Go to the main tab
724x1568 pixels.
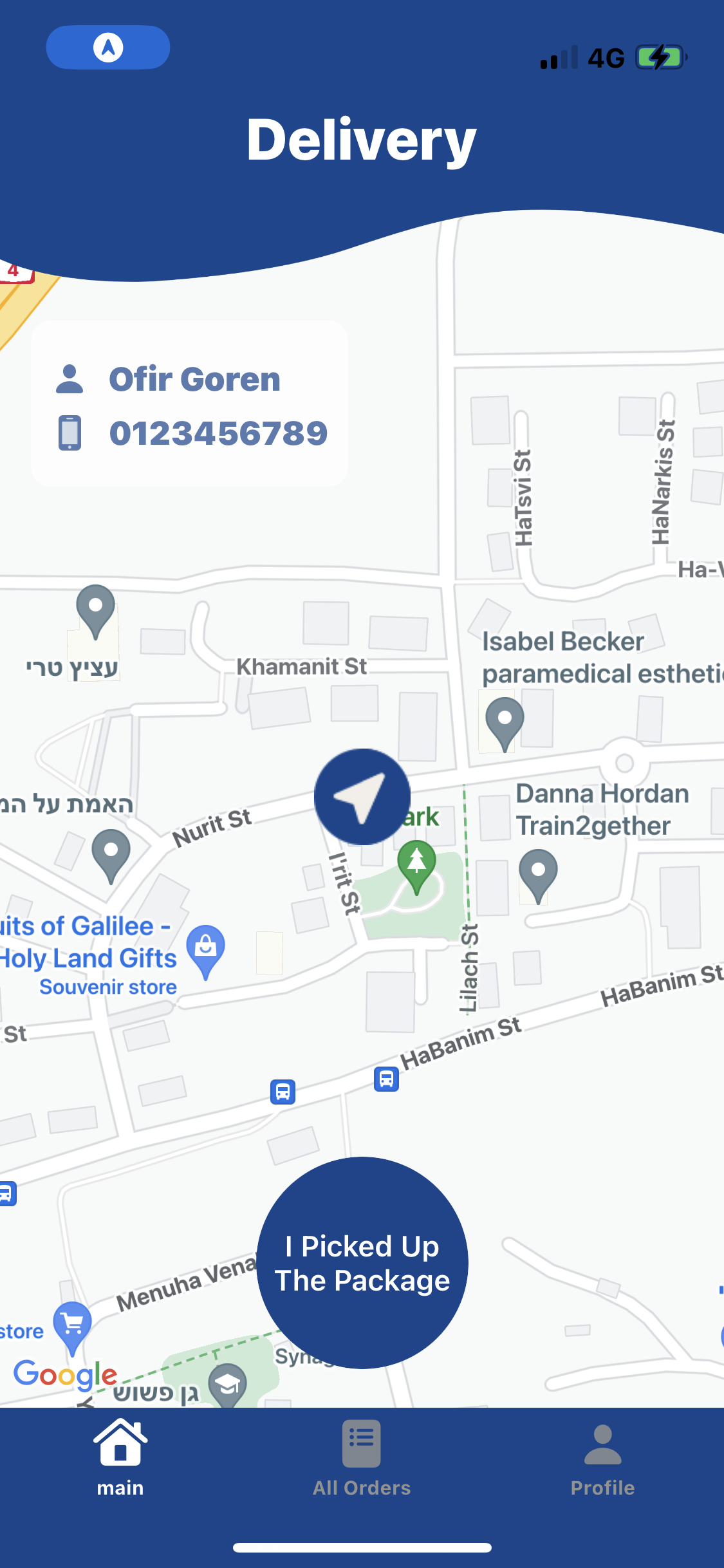point(120,1459)
